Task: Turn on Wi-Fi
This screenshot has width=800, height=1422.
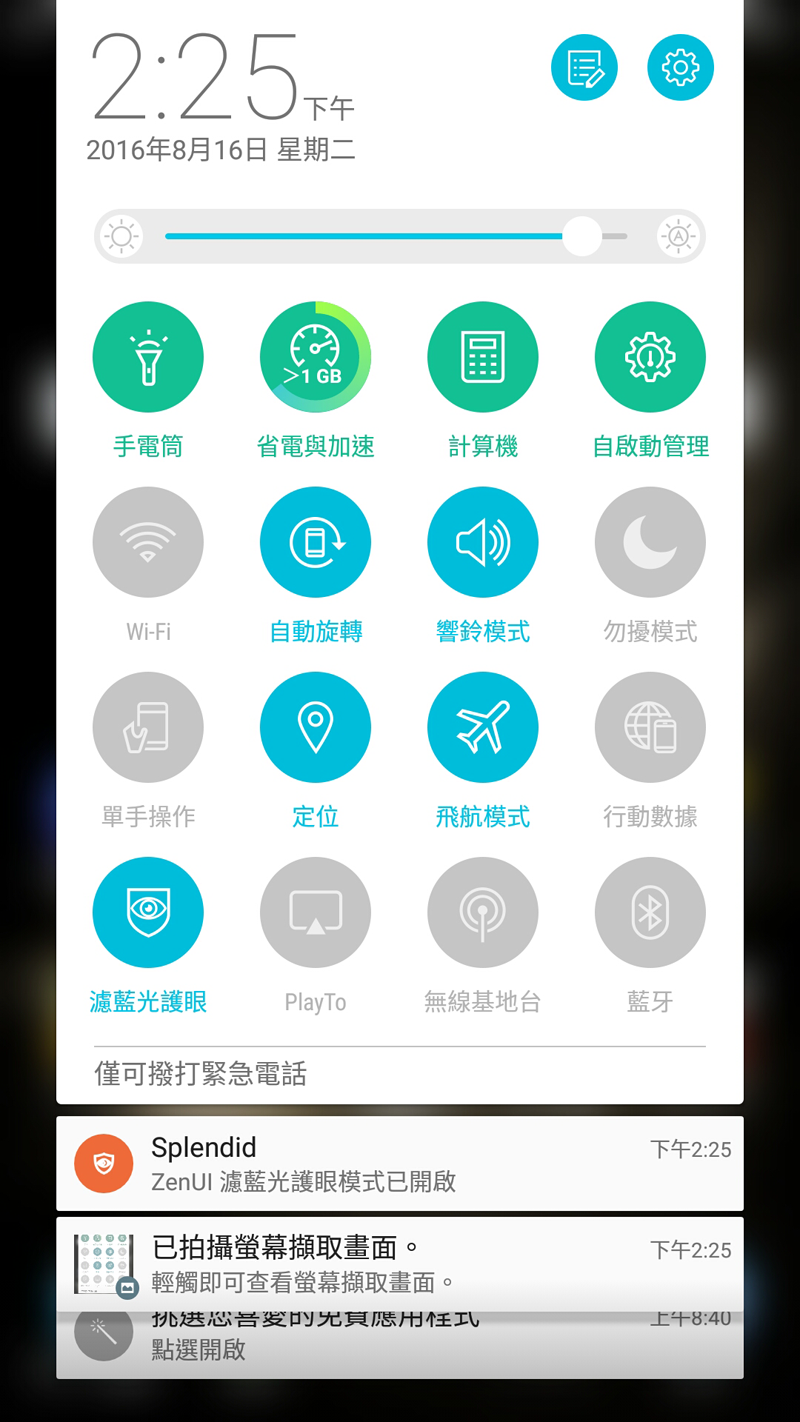Action: point(148,543)
